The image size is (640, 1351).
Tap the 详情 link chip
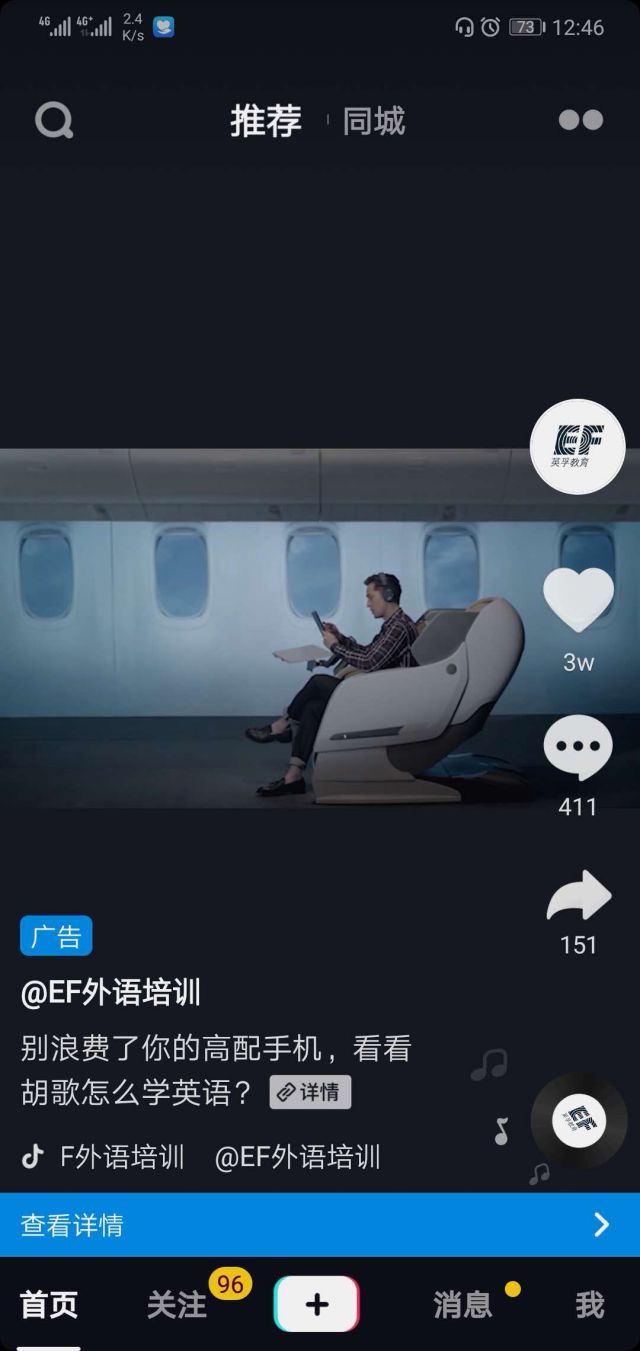(x=310, y=1092)
